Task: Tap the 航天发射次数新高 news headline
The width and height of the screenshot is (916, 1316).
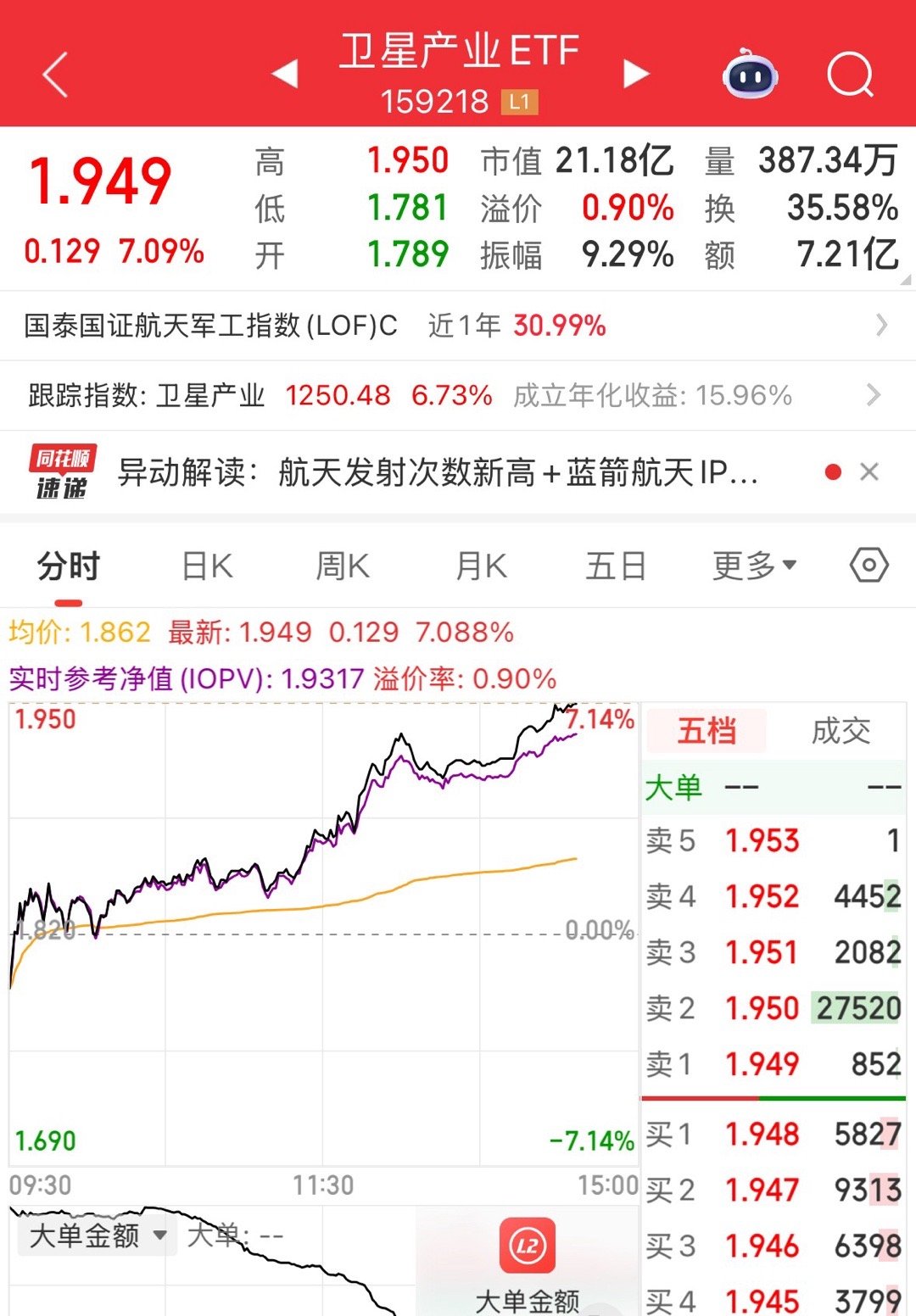Action: pyautogui.click(x=441, y=475)
